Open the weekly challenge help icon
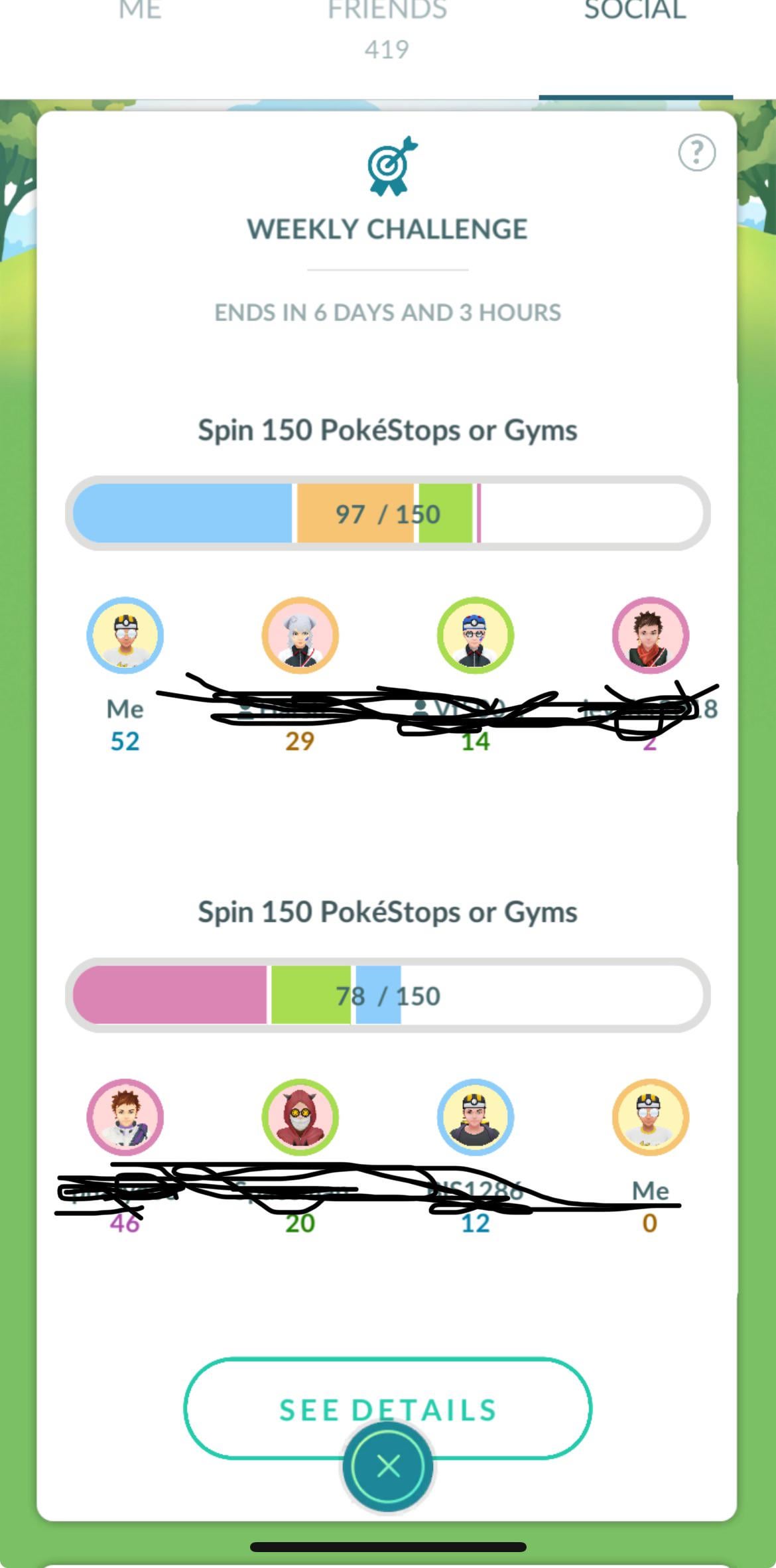Screen dimensions: 776x1568 [696, 153]
